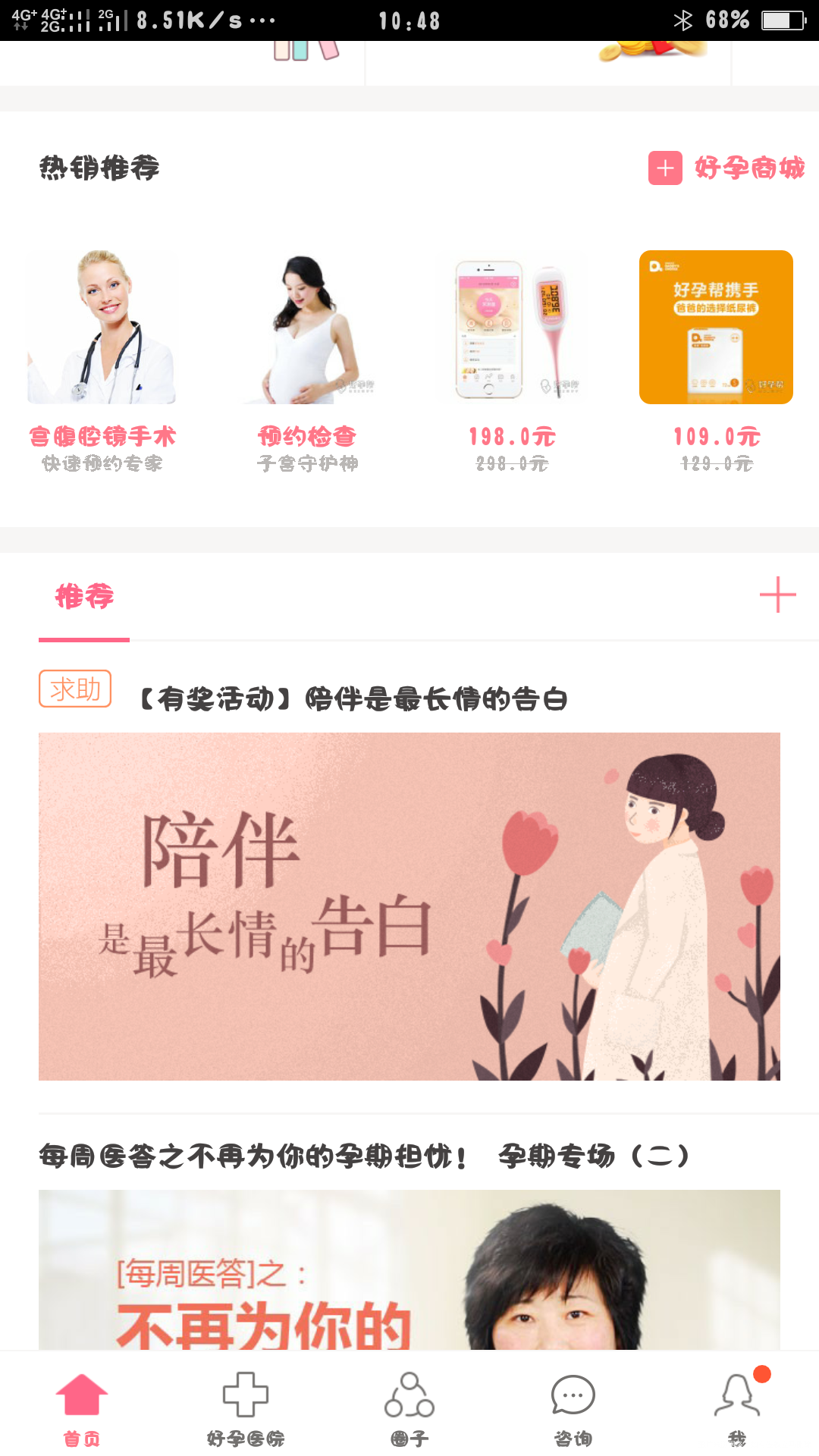
Task: Open the 198.0元 thermometer product thumbnail
Action: pyautogui.click(x=511, y=328)
